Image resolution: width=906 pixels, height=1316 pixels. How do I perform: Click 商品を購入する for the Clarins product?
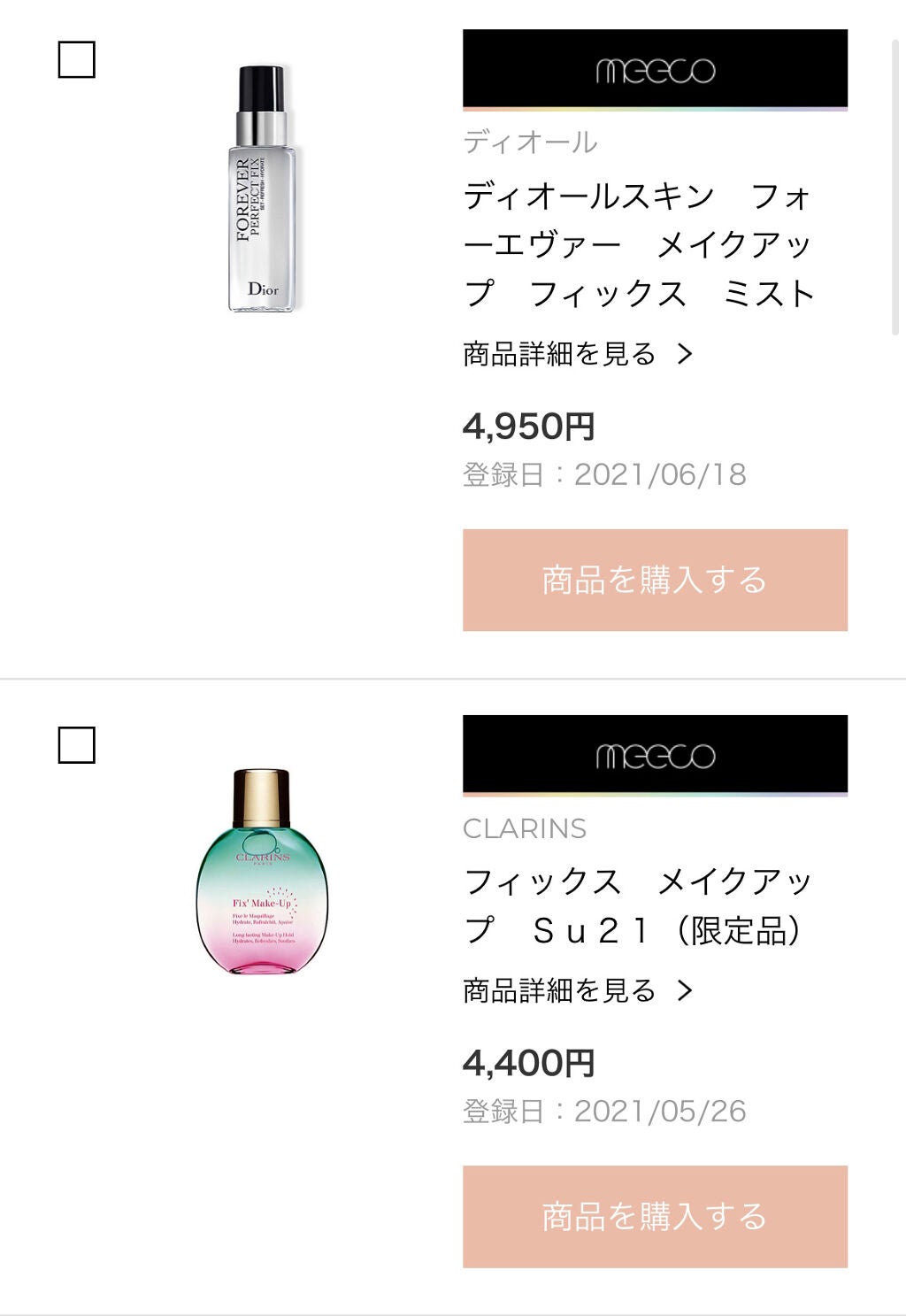[x=656, y=1217]
